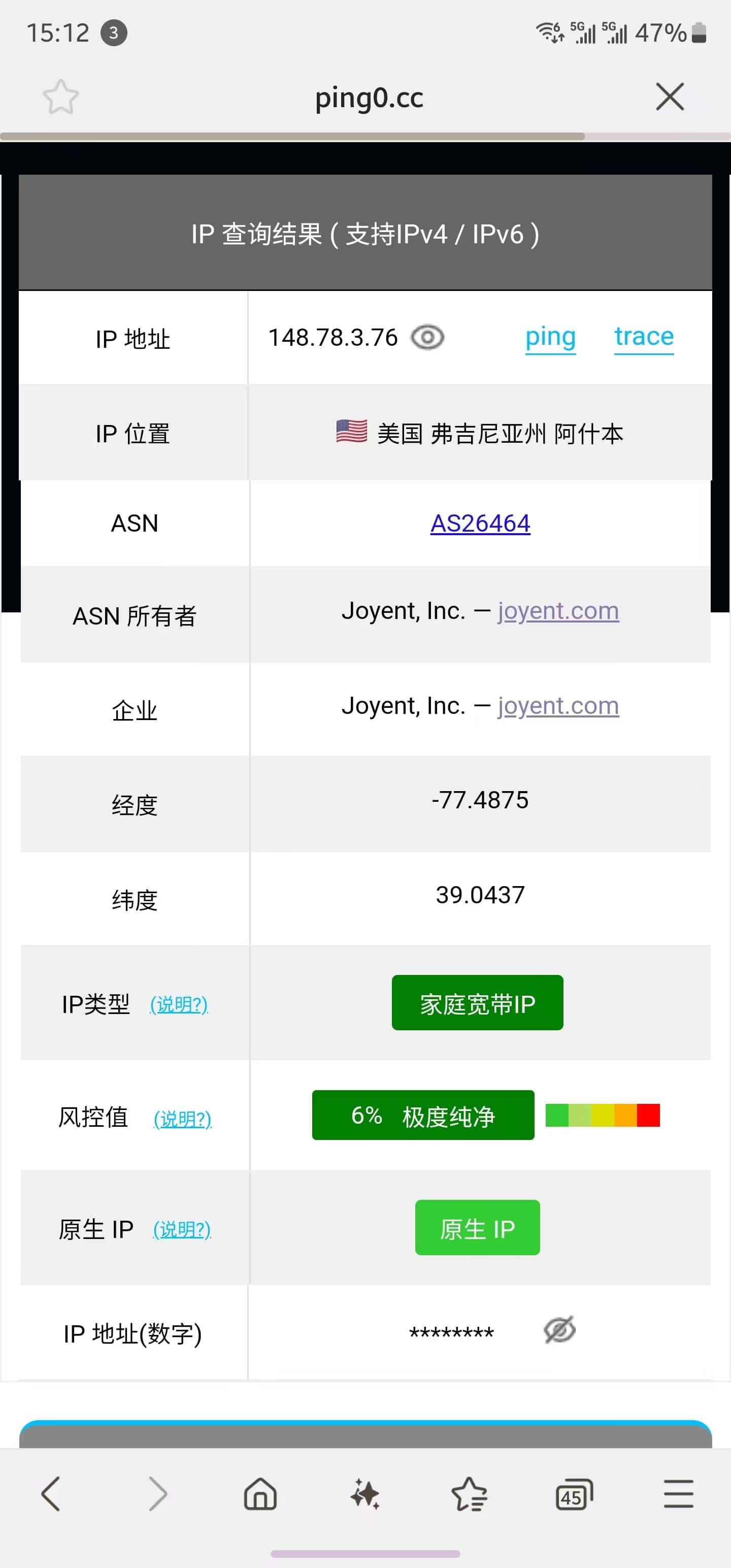Open the browser hamburger menu
This screenshot has width=731, height=1568.
pos(679,1494)
